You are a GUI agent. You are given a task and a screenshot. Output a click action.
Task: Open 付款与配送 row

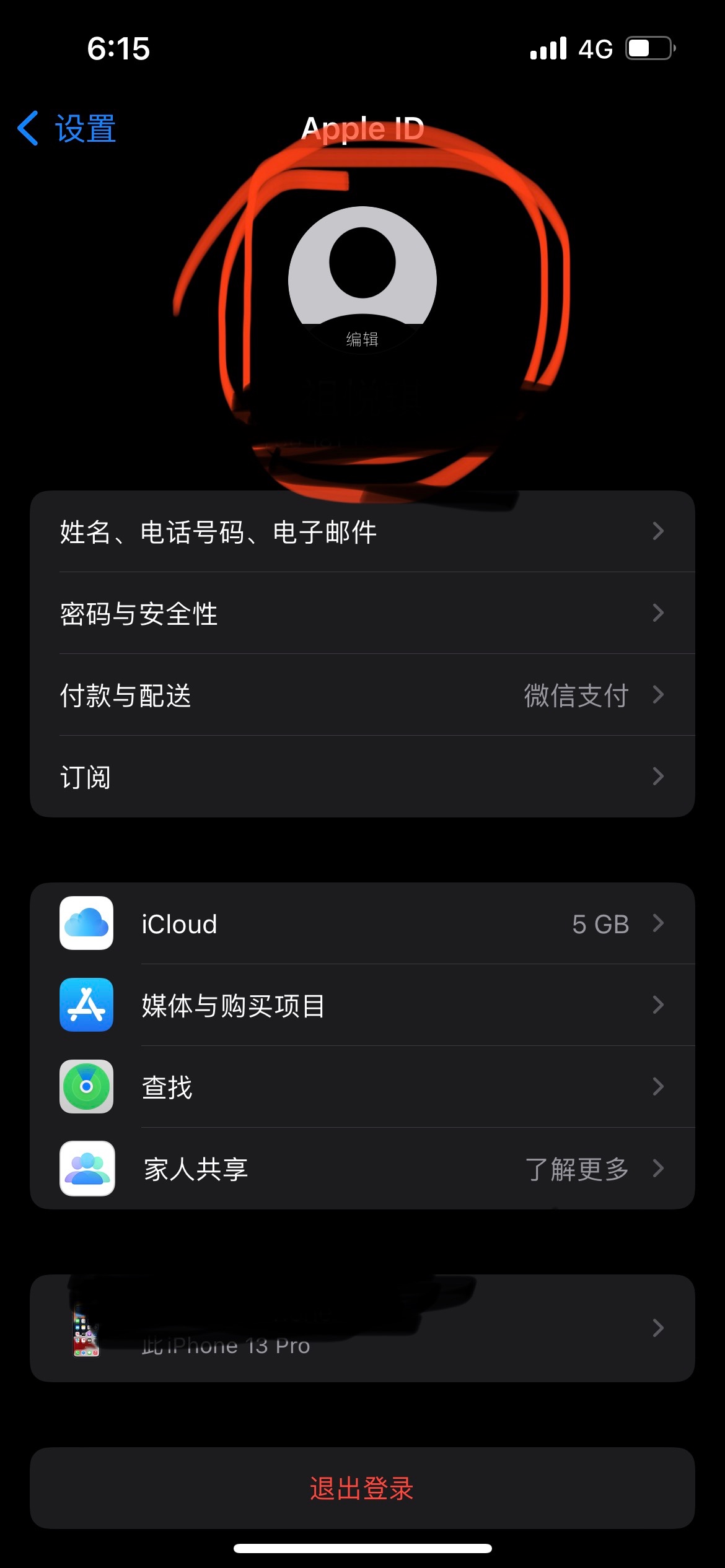click(x=362, y=695)
